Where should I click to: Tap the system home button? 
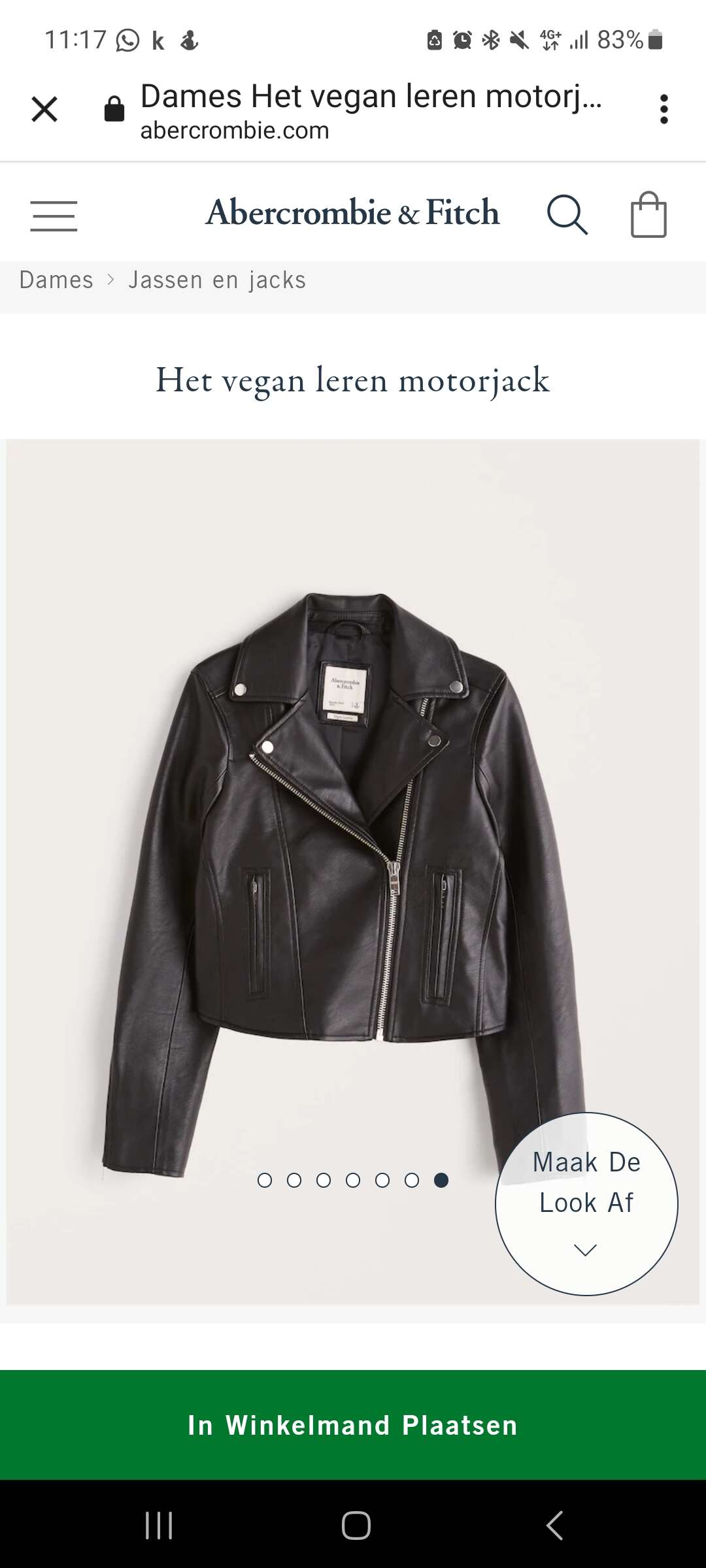tap(356, 1526)
